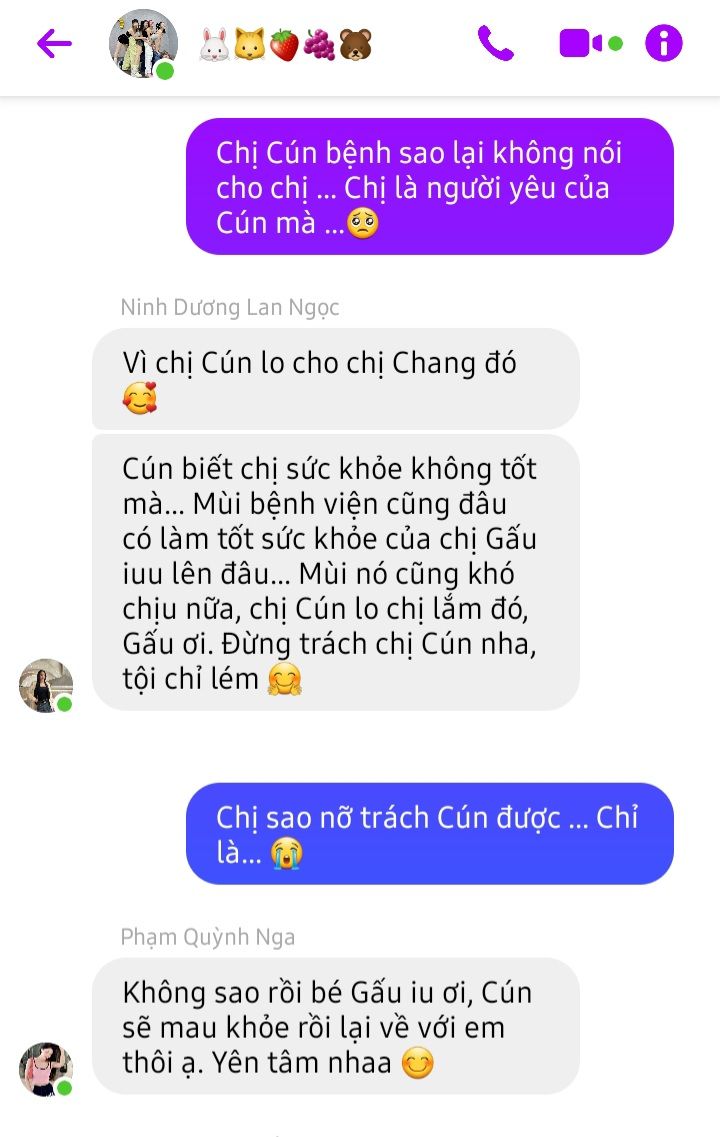Open the emoji-named group title
The width and height of the screenshot is (720, 1137).
(285, 44)
